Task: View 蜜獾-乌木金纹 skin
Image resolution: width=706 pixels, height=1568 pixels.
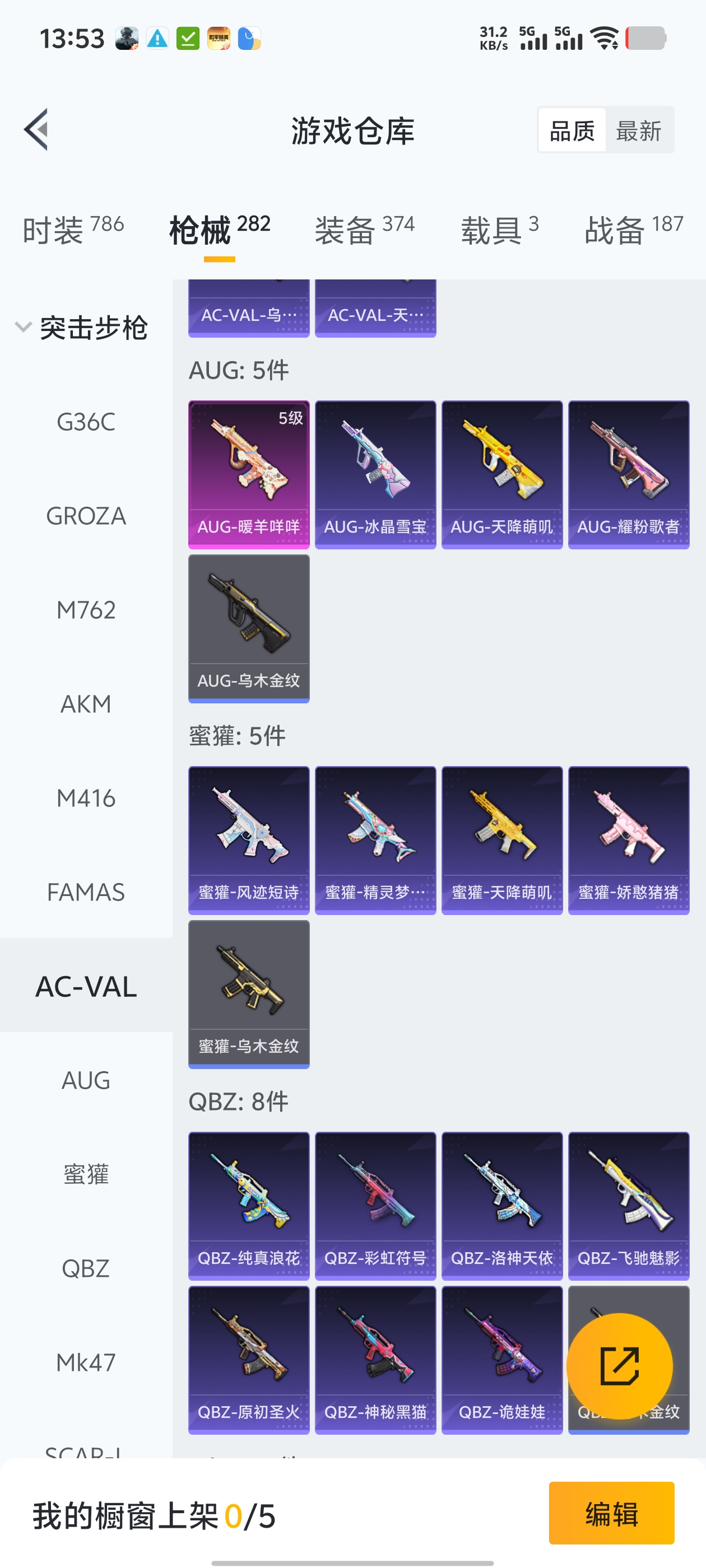Action: [249, 994]
